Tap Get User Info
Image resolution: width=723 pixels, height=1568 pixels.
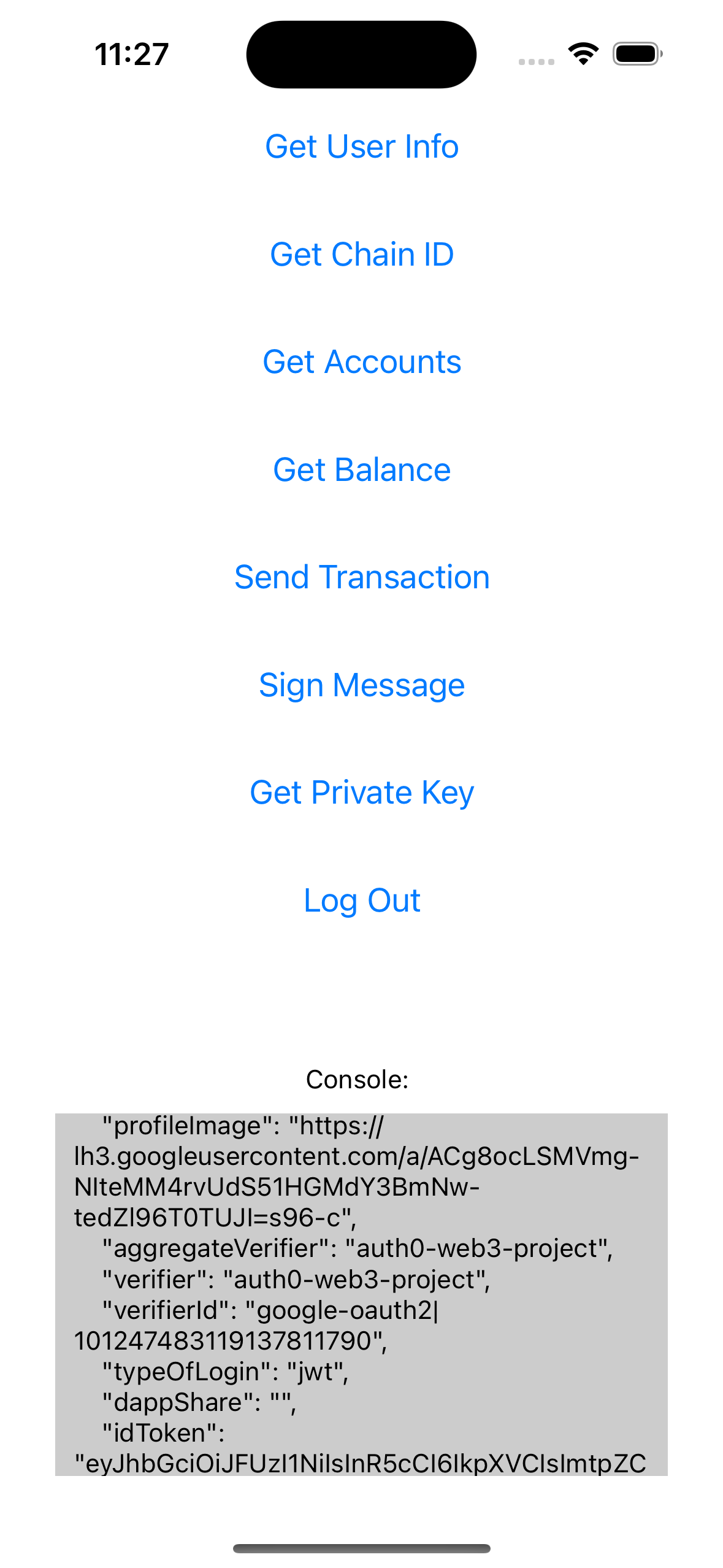(362, 147)
